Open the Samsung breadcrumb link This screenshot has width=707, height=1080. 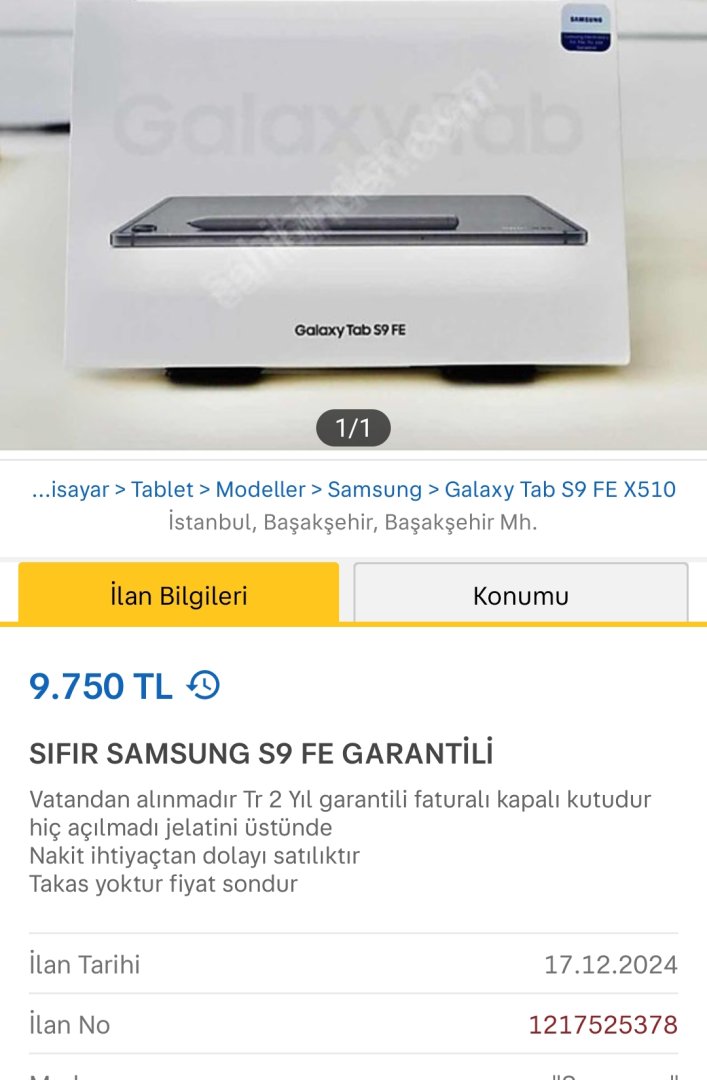coord(374,489)
